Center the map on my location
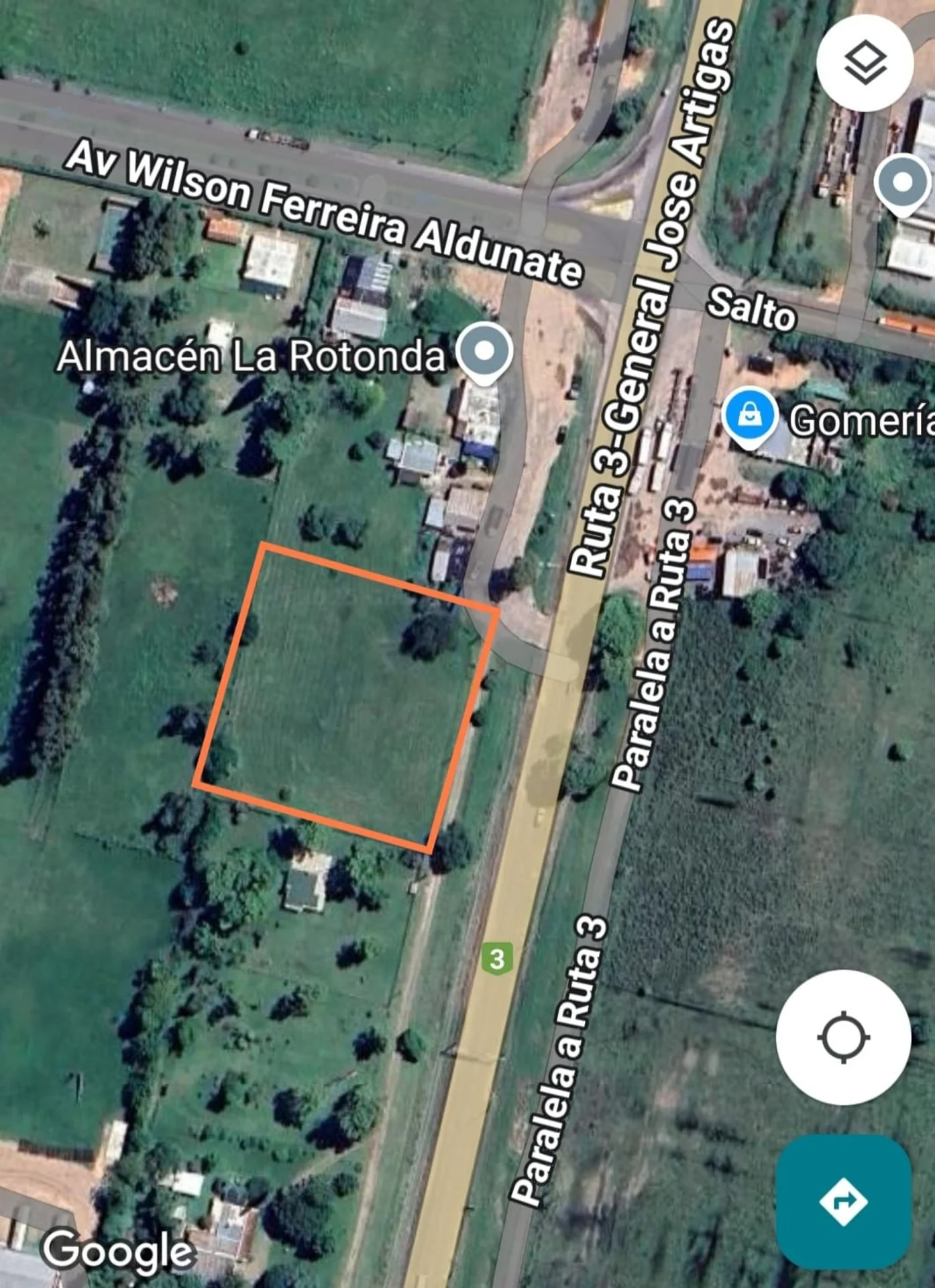This screenshot has height=1288, width=935. (x=843, y=1037)
